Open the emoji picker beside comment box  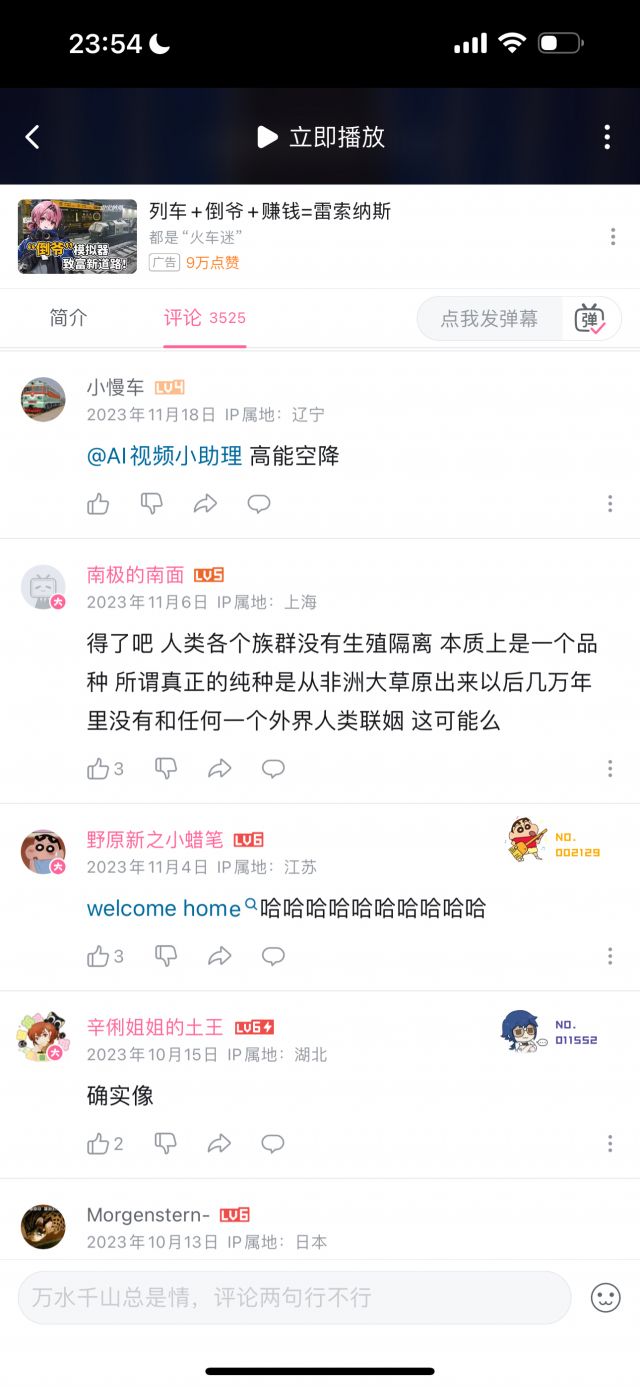click(605, 1297)
